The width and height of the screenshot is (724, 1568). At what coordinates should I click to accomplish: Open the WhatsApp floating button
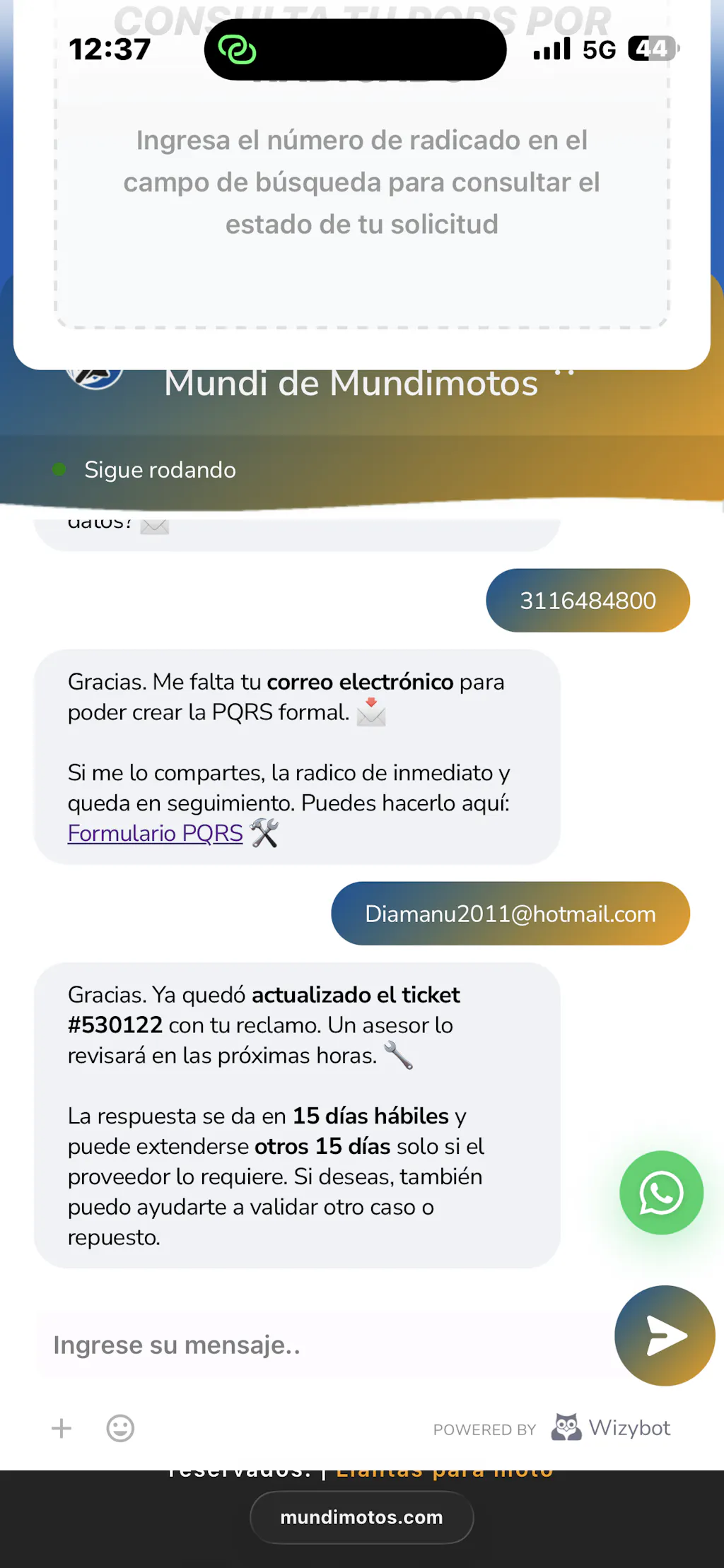tap(661, 1193)
